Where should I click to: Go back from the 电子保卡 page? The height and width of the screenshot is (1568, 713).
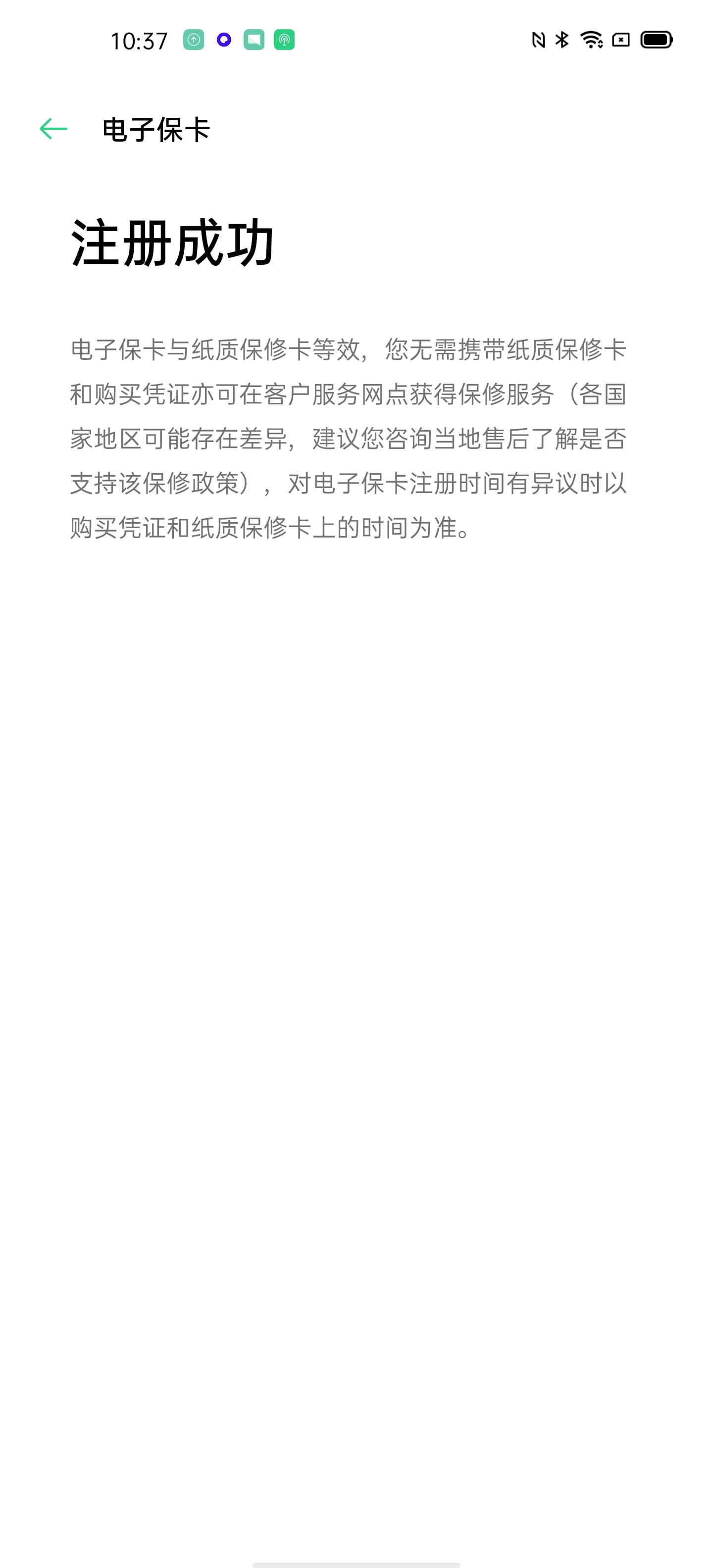[53, 129]
